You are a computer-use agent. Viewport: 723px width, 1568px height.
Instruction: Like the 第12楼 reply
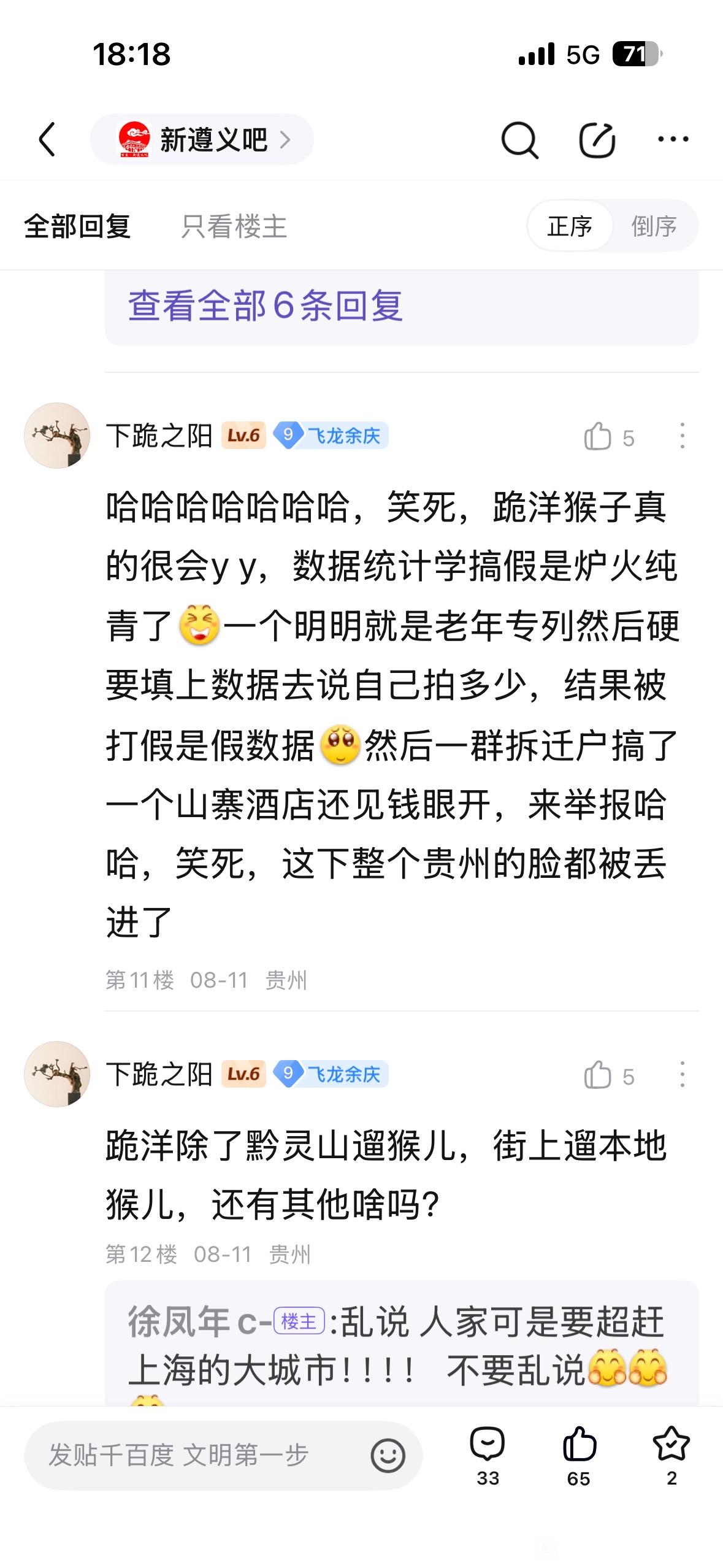598,1075
